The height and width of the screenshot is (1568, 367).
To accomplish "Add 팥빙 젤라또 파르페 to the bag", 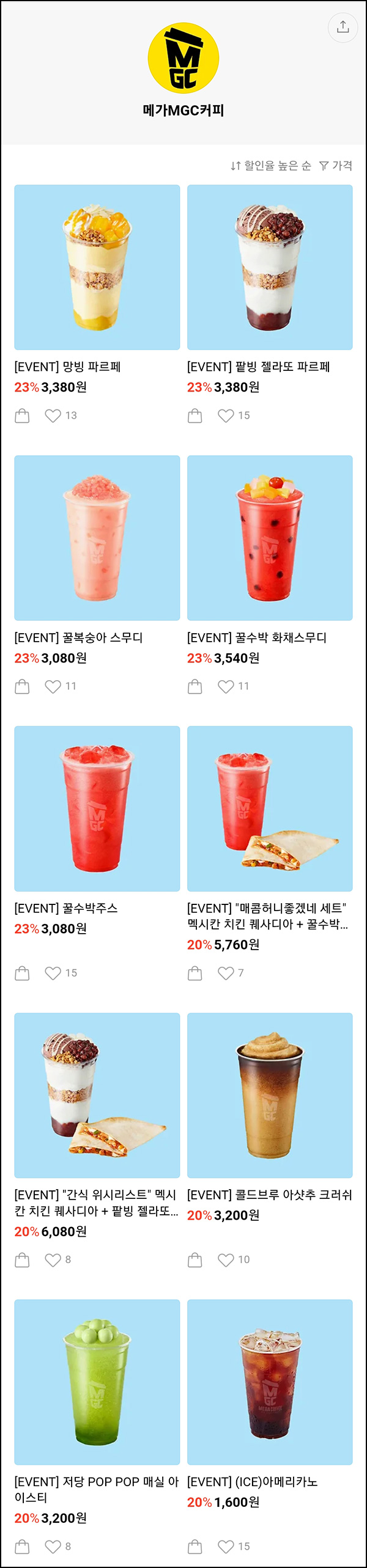I will coord(195,416).
